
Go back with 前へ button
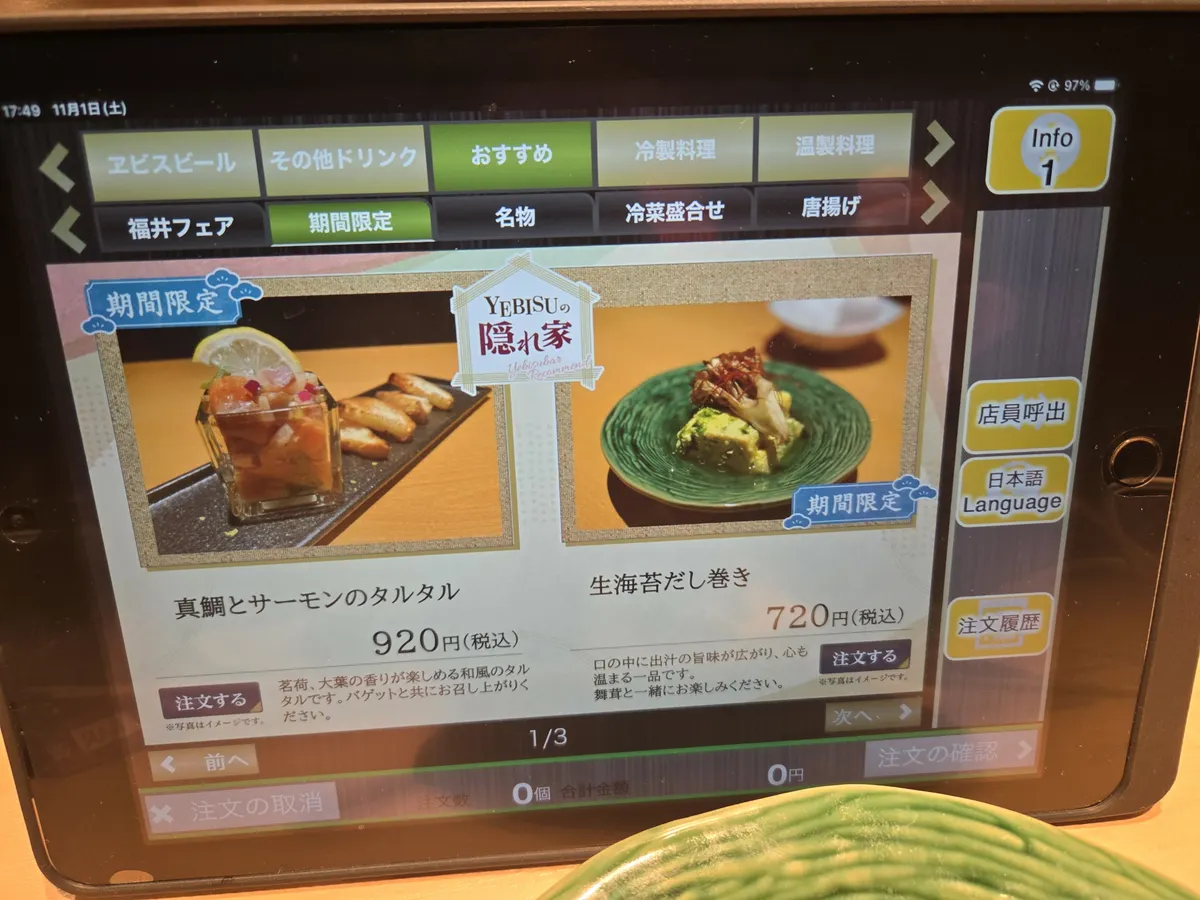204,762
